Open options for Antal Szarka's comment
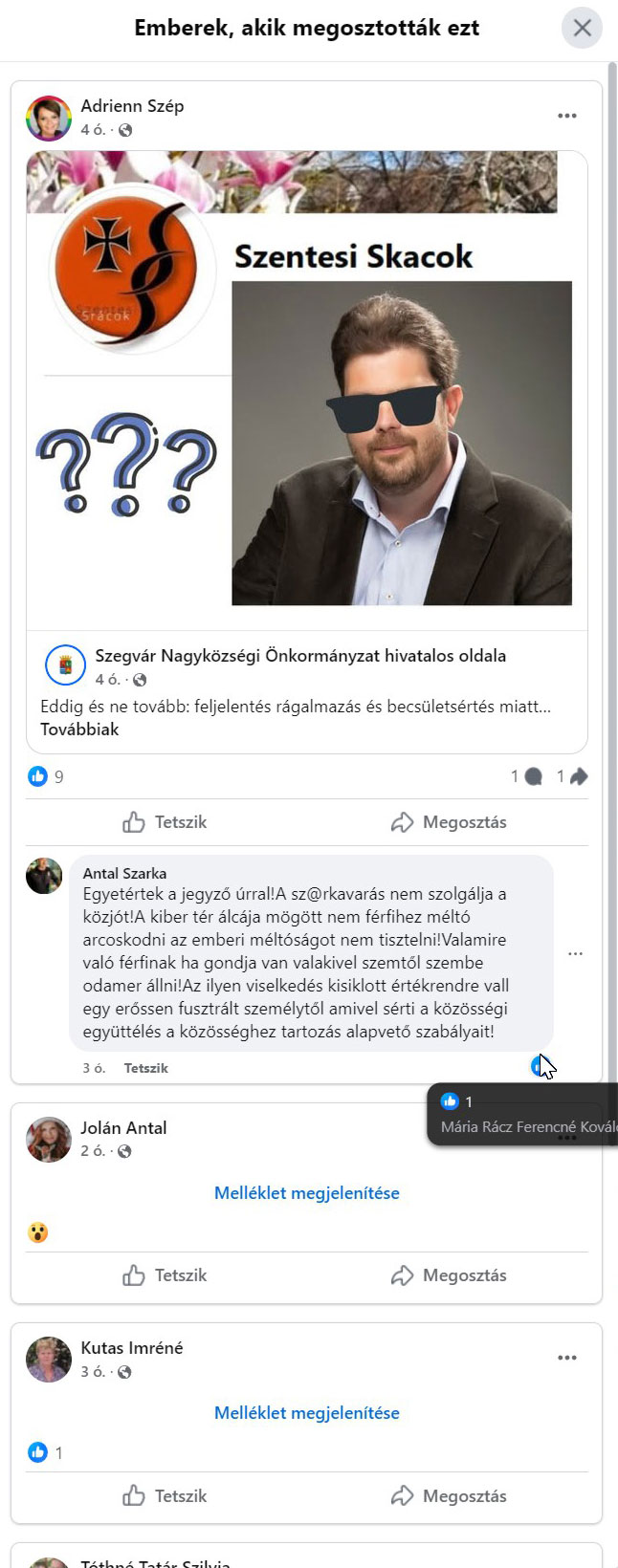Image resolution: width=618 pixels, height=1568 pixels. pos(575,954)
